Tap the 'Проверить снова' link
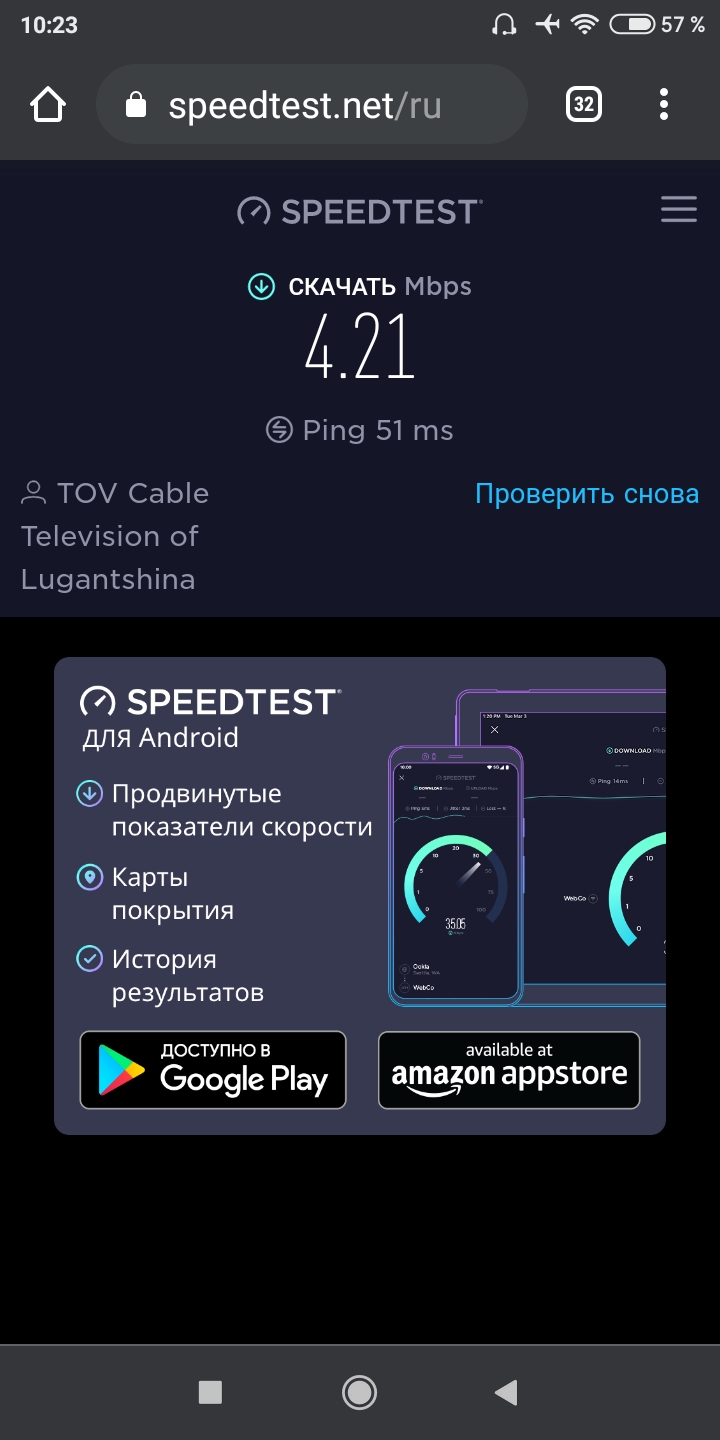 click(587, 493)
